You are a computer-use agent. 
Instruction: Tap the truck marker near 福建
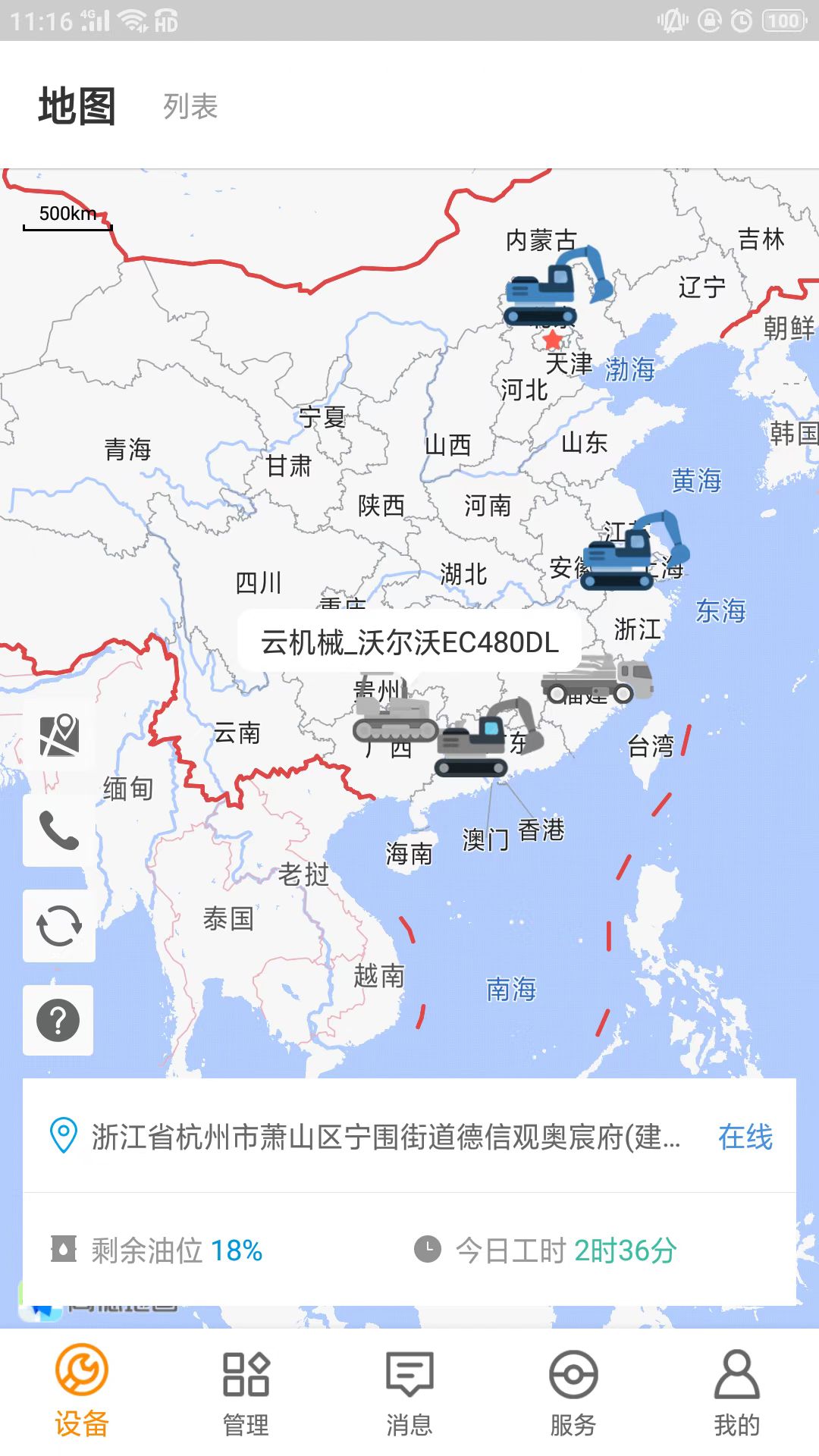599,682
